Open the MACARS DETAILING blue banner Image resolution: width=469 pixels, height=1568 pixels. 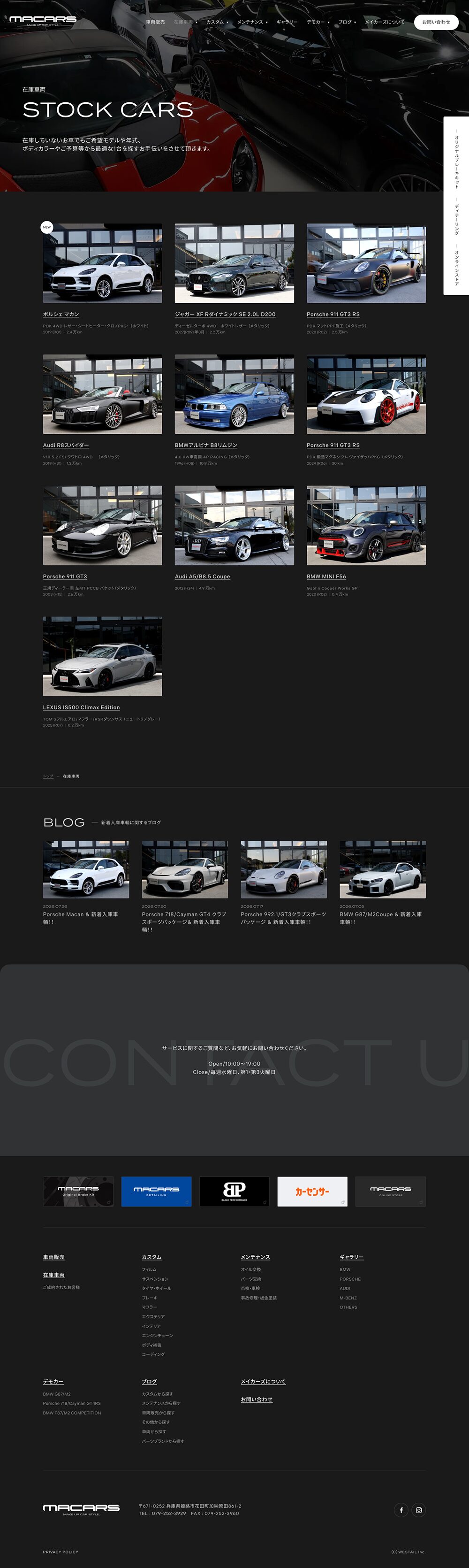[156, 1191]
